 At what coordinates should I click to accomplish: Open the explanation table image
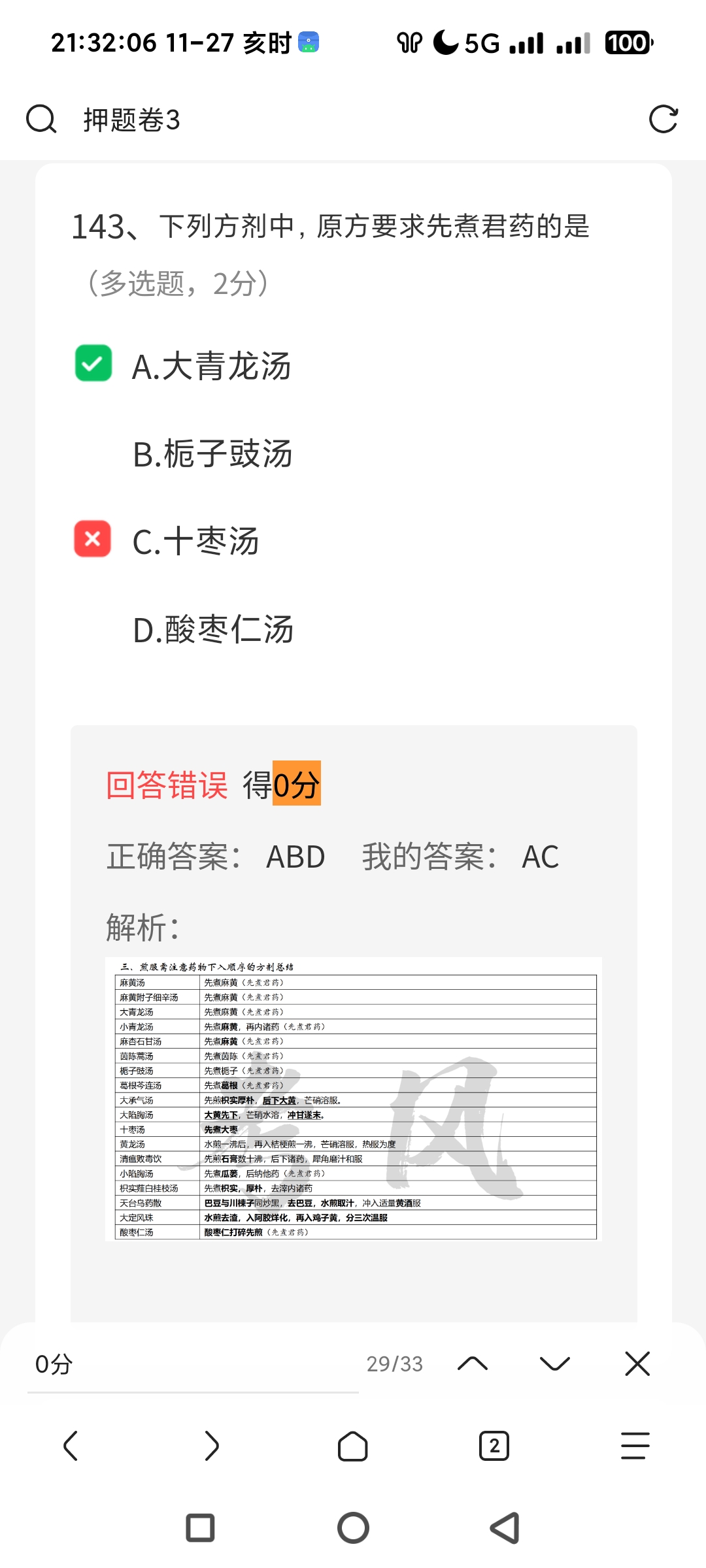coord(354,1098)
